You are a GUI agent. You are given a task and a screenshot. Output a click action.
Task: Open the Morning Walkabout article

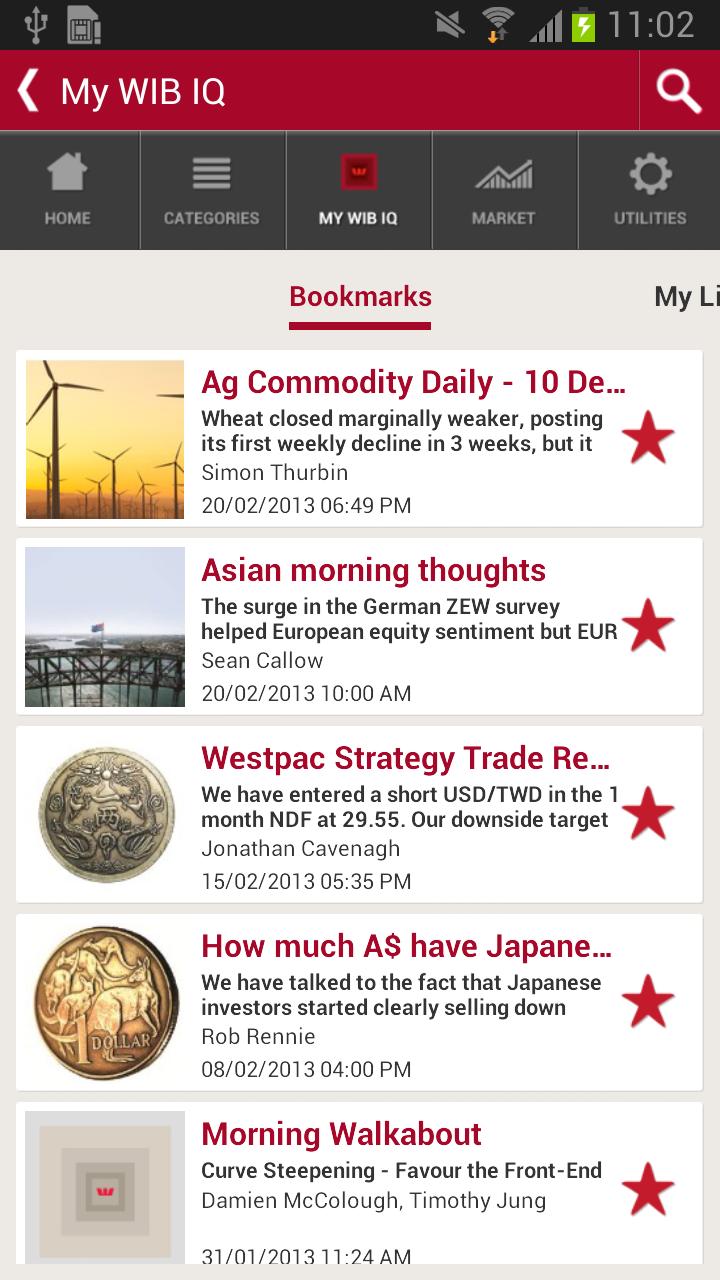click(x=342, y=1135)
